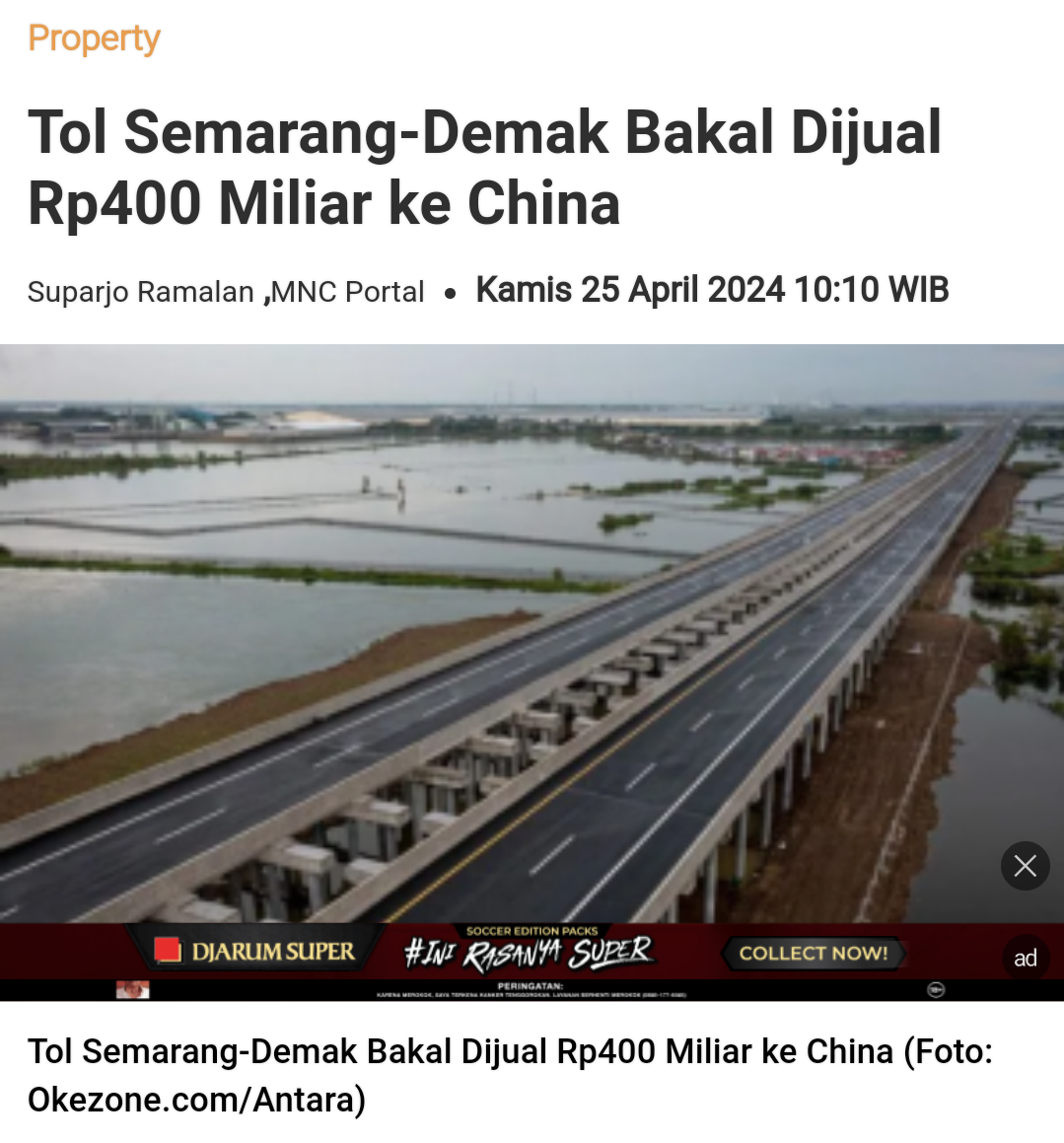Open the ad info badge
Image resolution: width=1064 pixels, height=1143 pixels.
(x=1025, y=958)
